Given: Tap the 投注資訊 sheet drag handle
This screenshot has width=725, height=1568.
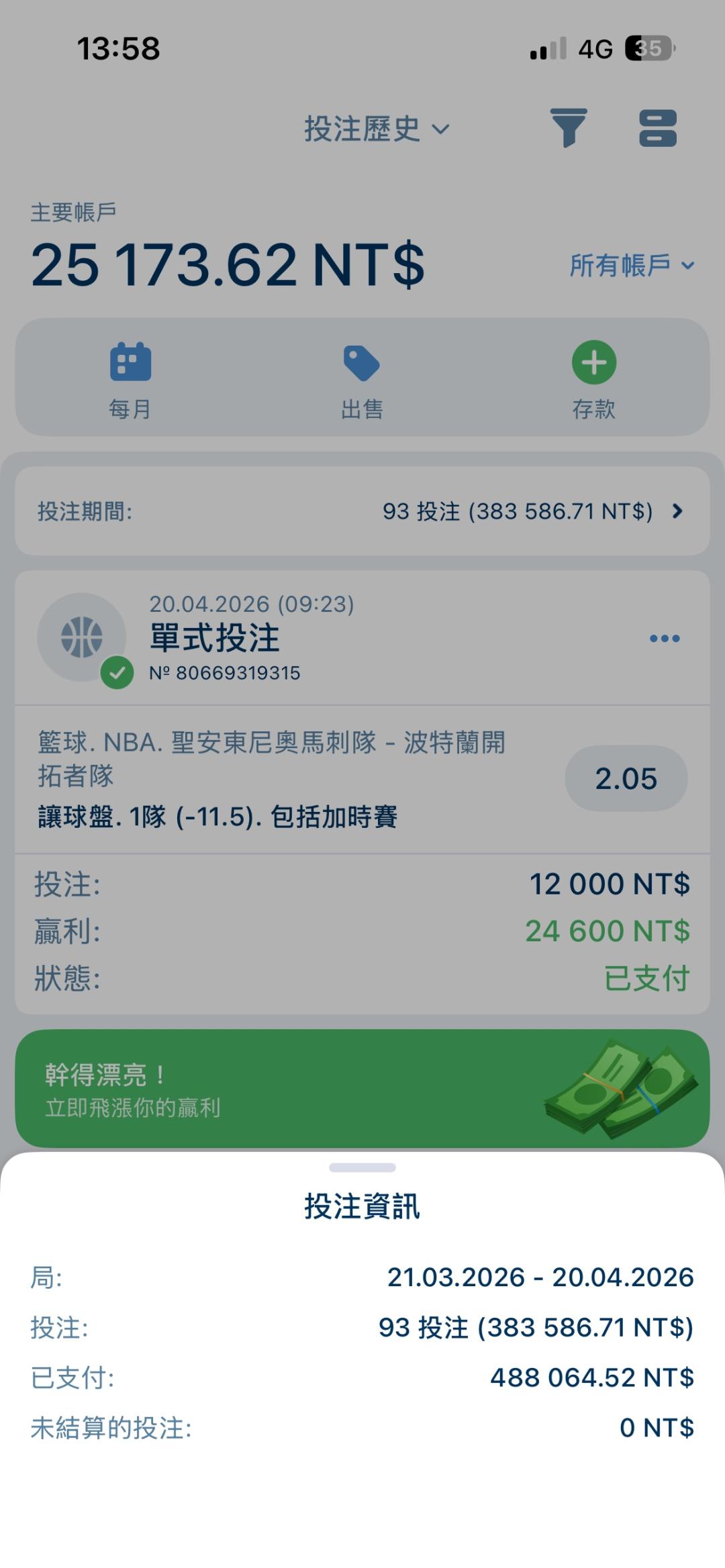Looking at the screenshot, I should [362, 1167].
